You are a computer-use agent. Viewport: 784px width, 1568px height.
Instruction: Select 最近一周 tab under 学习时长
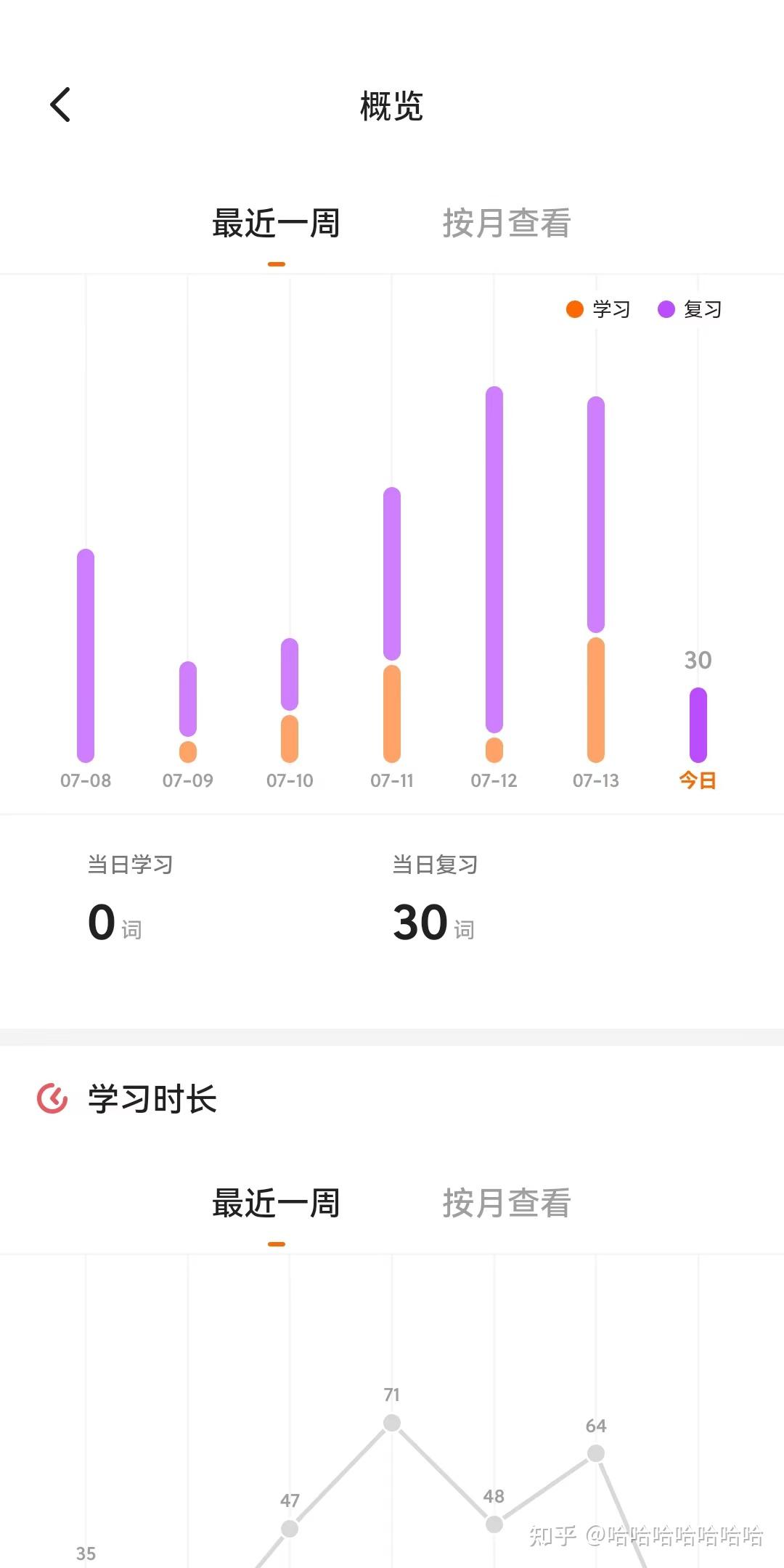coord(276,1203)
